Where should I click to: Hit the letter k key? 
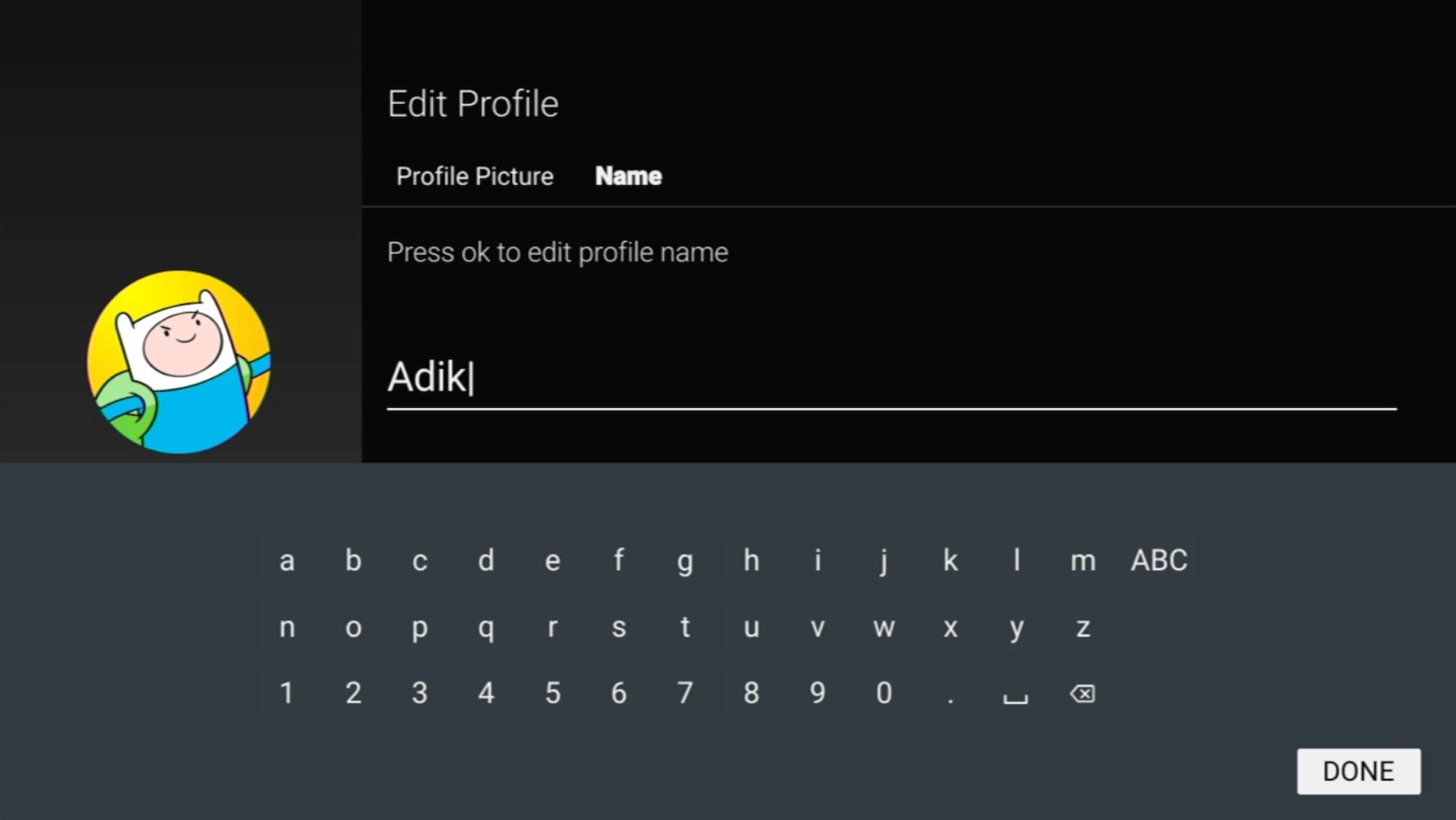pos(949,561)
